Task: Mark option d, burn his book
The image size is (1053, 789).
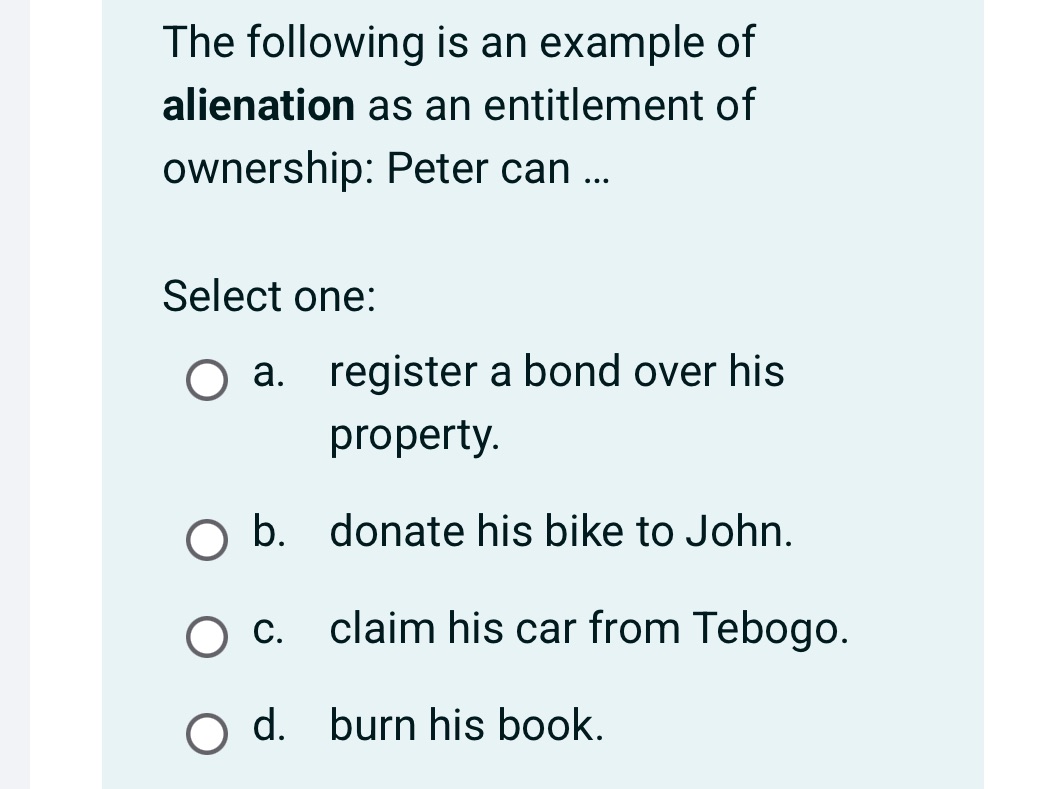Action: click(206, 733)
